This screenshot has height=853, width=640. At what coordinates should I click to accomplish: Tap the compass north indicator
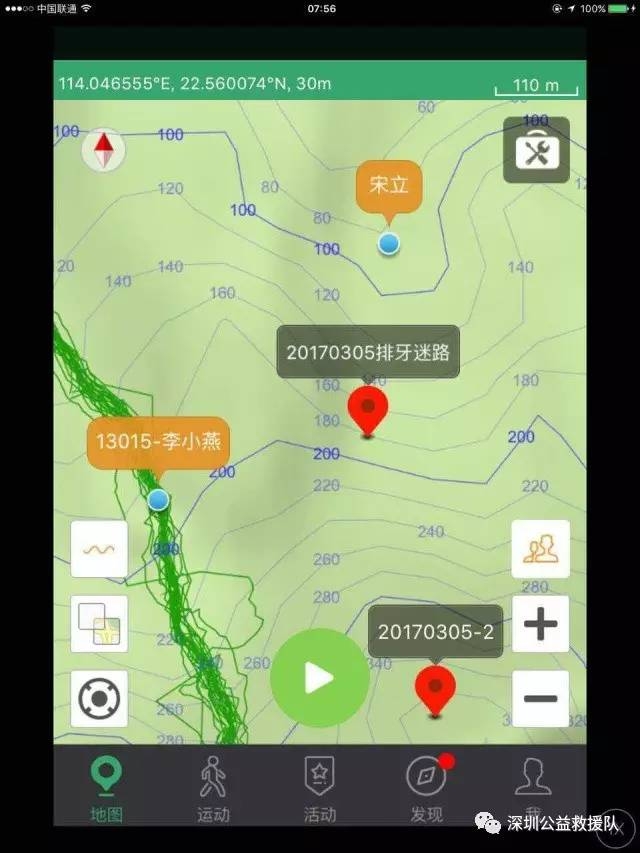(104, 150)
